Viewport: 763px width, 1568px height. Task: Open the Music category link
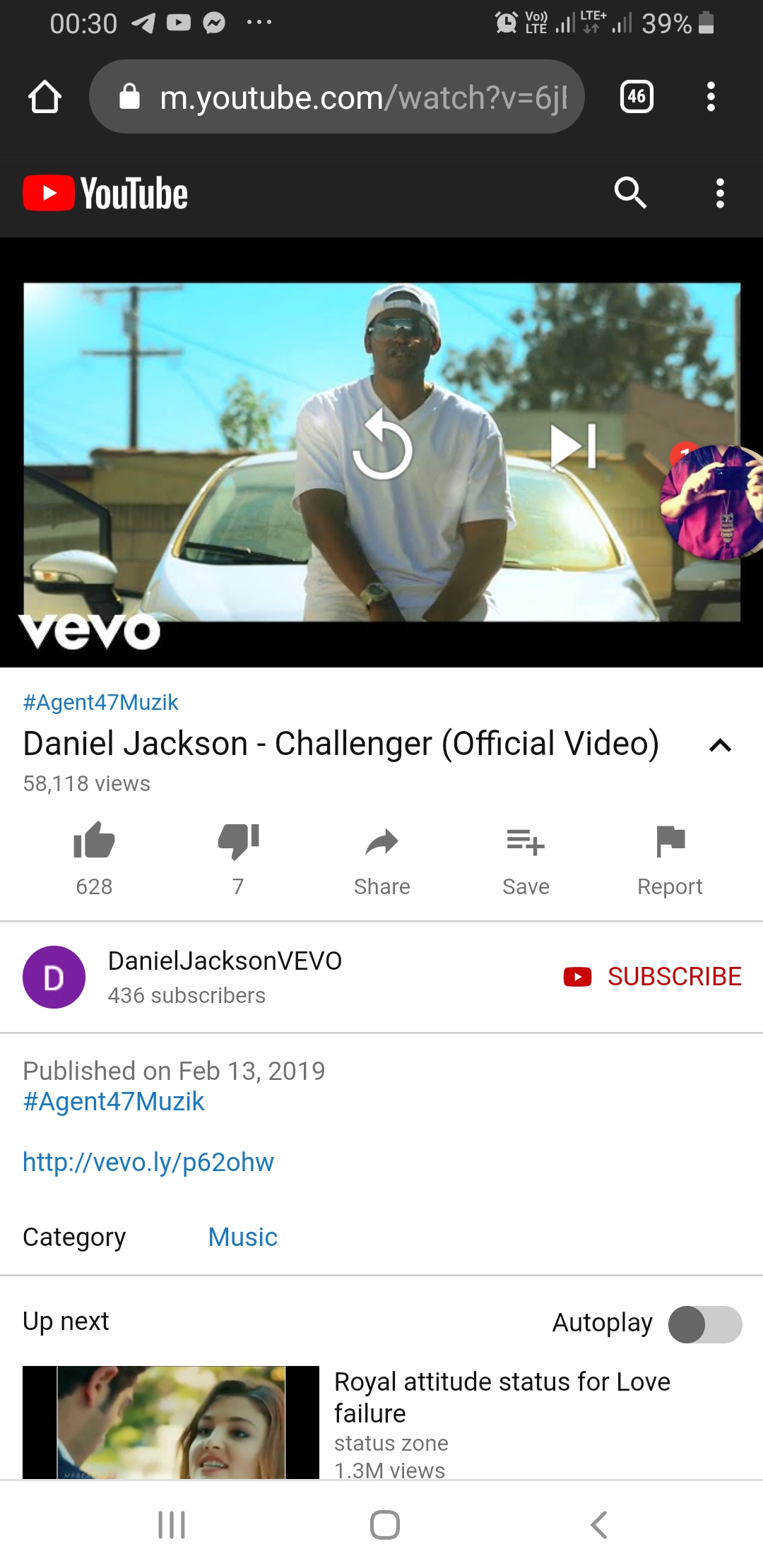[x=242, y=1237]
